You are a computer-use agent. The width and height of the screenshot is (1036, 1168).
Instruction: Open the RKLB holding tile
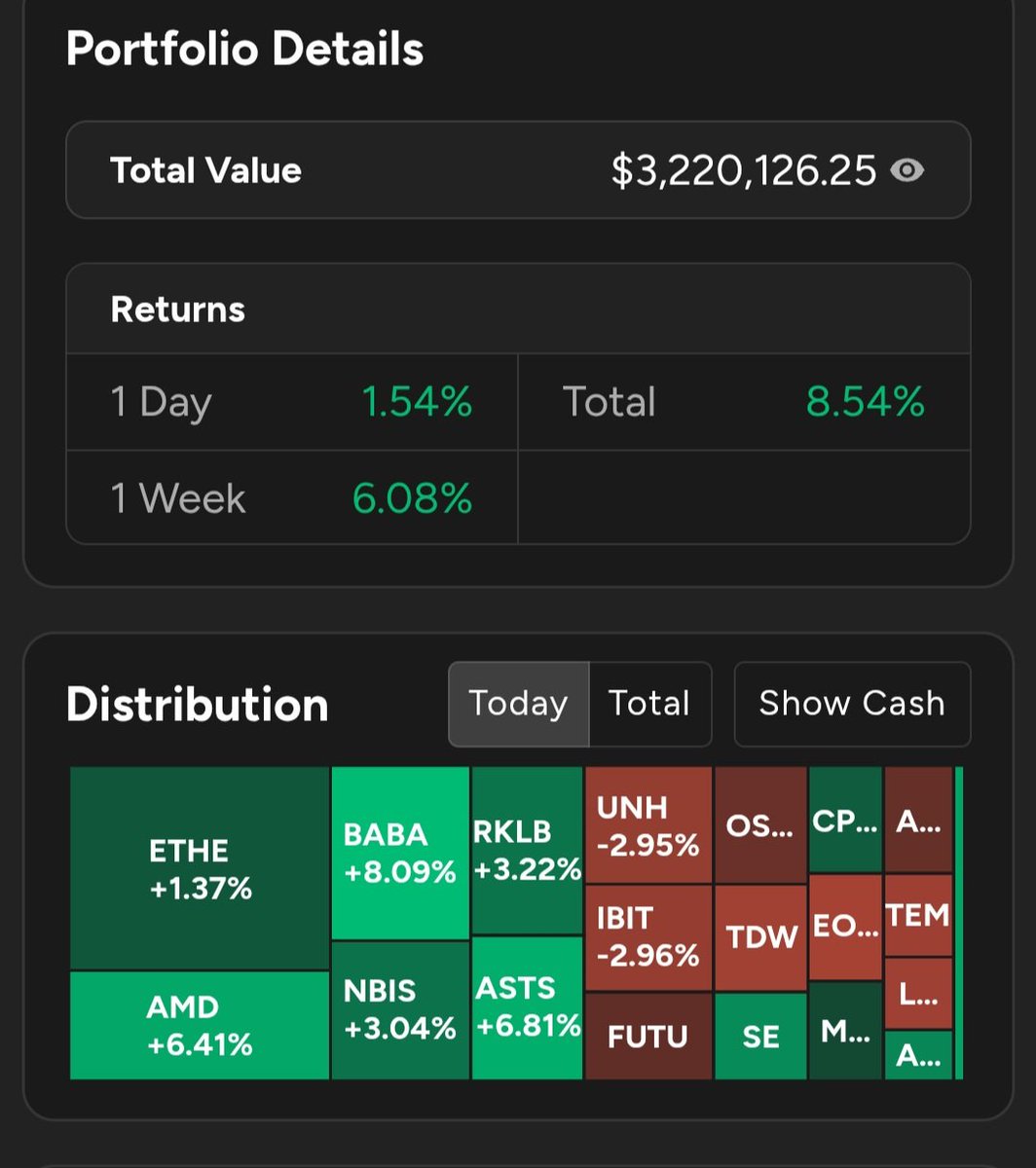coord(527,851)
